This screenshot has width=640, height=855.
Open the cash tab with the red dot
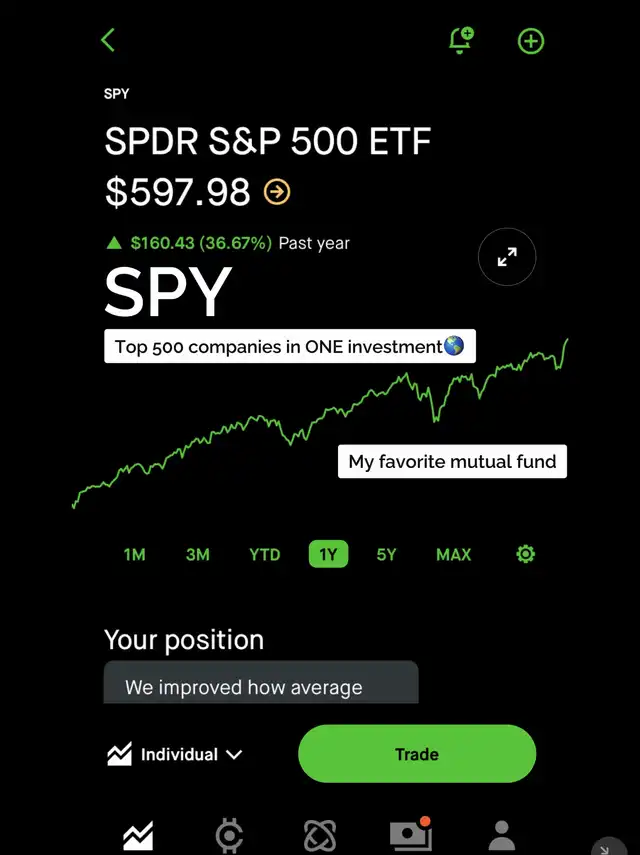410,835
